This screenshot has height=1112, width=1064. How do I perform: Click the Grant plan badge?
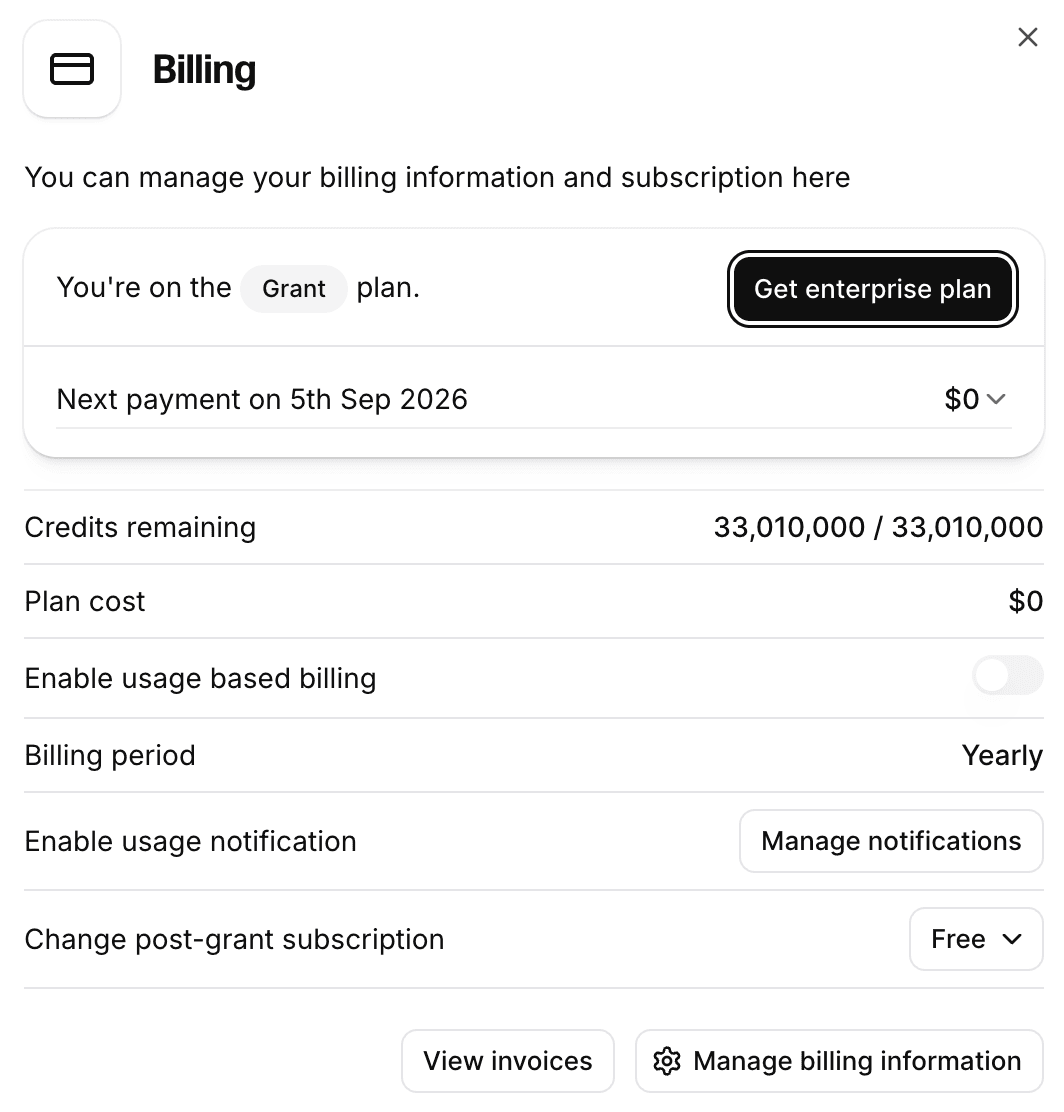293,288
